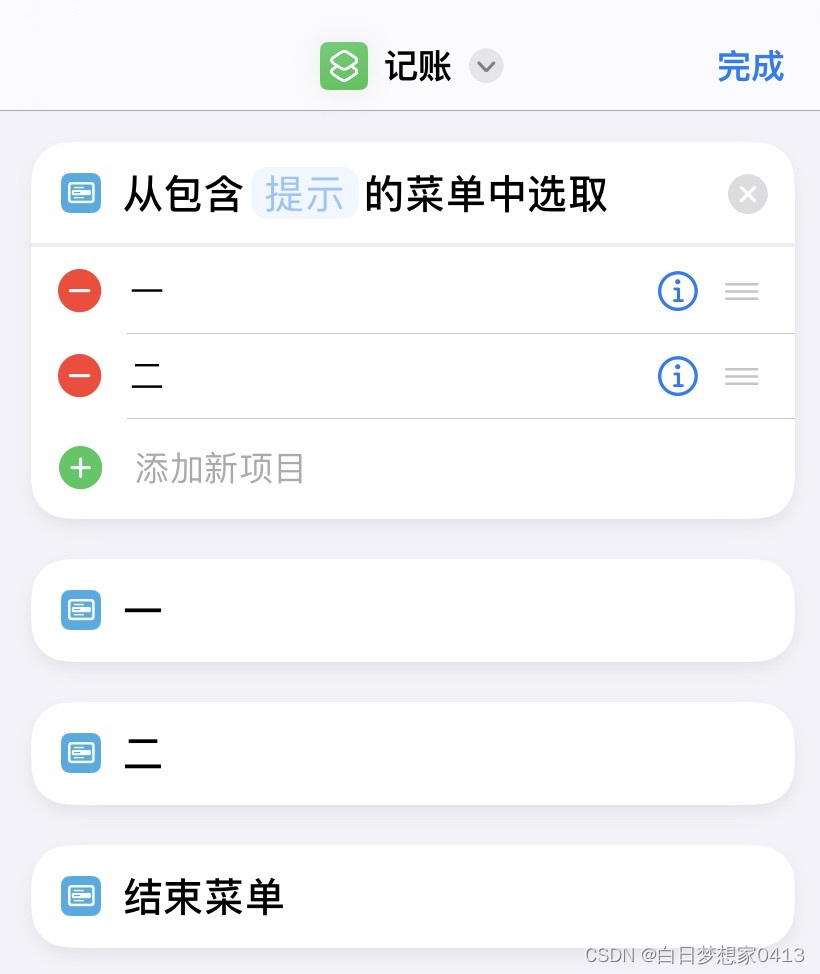Edit the 二 menu item text field
Image resolution: width=820 pixels, height=974 pixels.
pos(380,376)
